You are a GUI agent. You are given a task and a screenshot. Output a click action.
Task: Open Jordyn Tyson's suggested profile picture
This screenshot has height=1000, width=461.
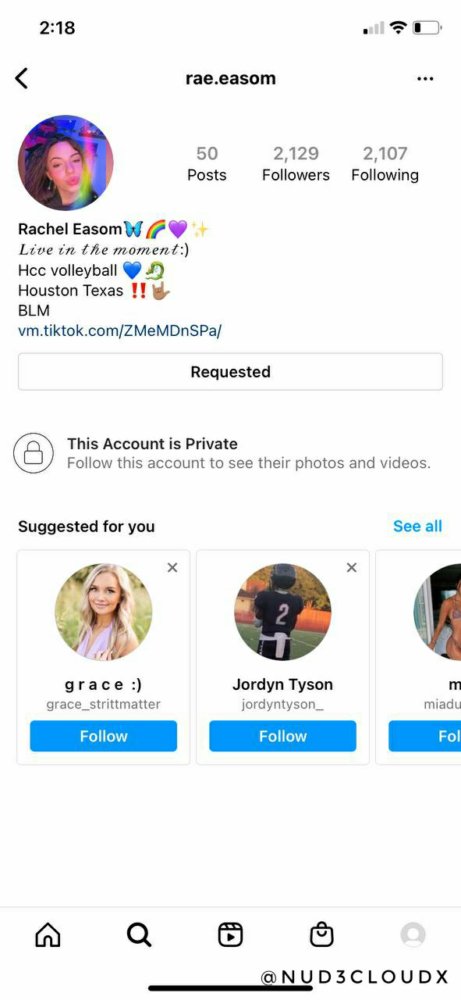coord(282,612)
